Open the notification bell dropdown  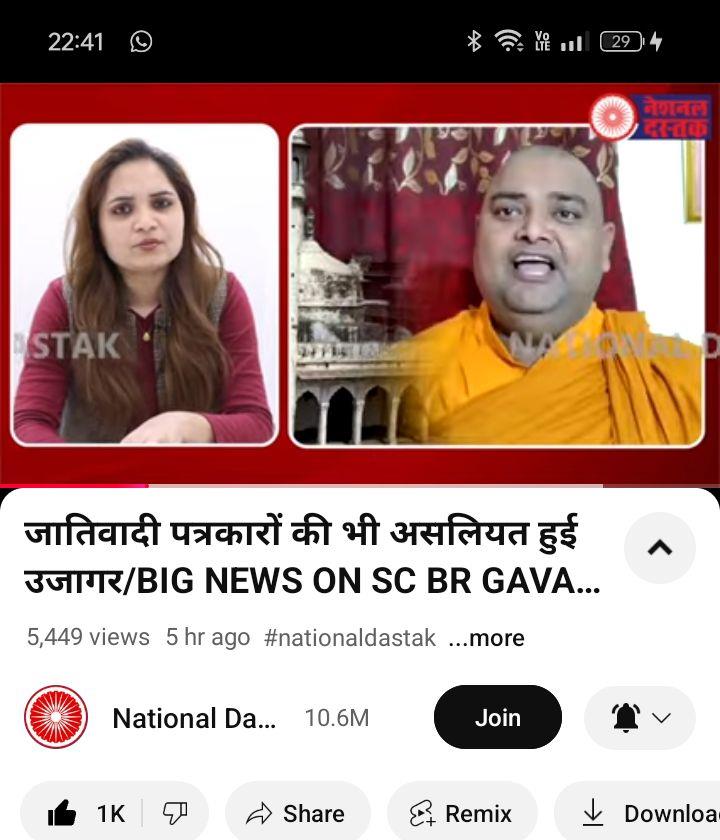[x=639, y=718]
